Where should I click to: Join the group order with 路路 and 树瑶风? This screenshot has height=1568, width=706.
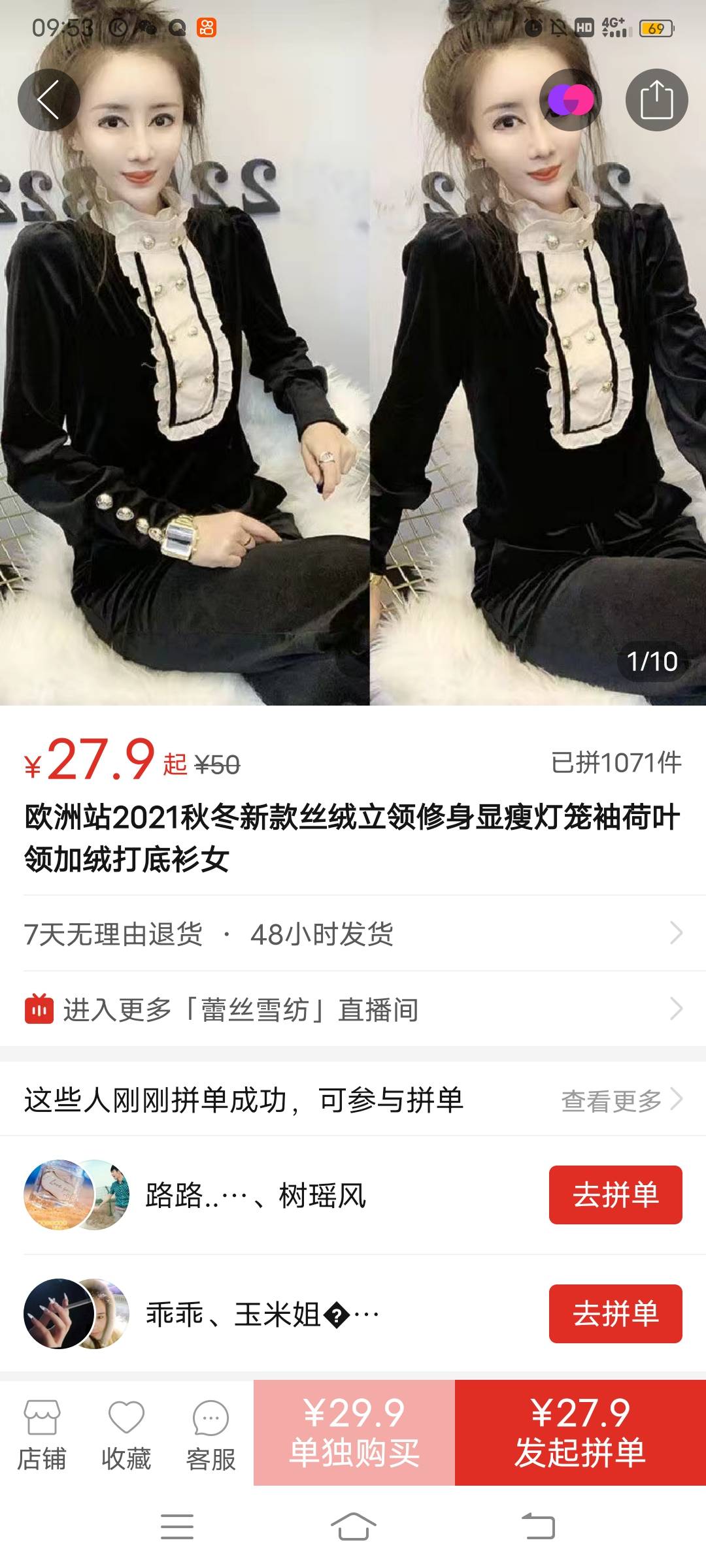click(615, 1195)
